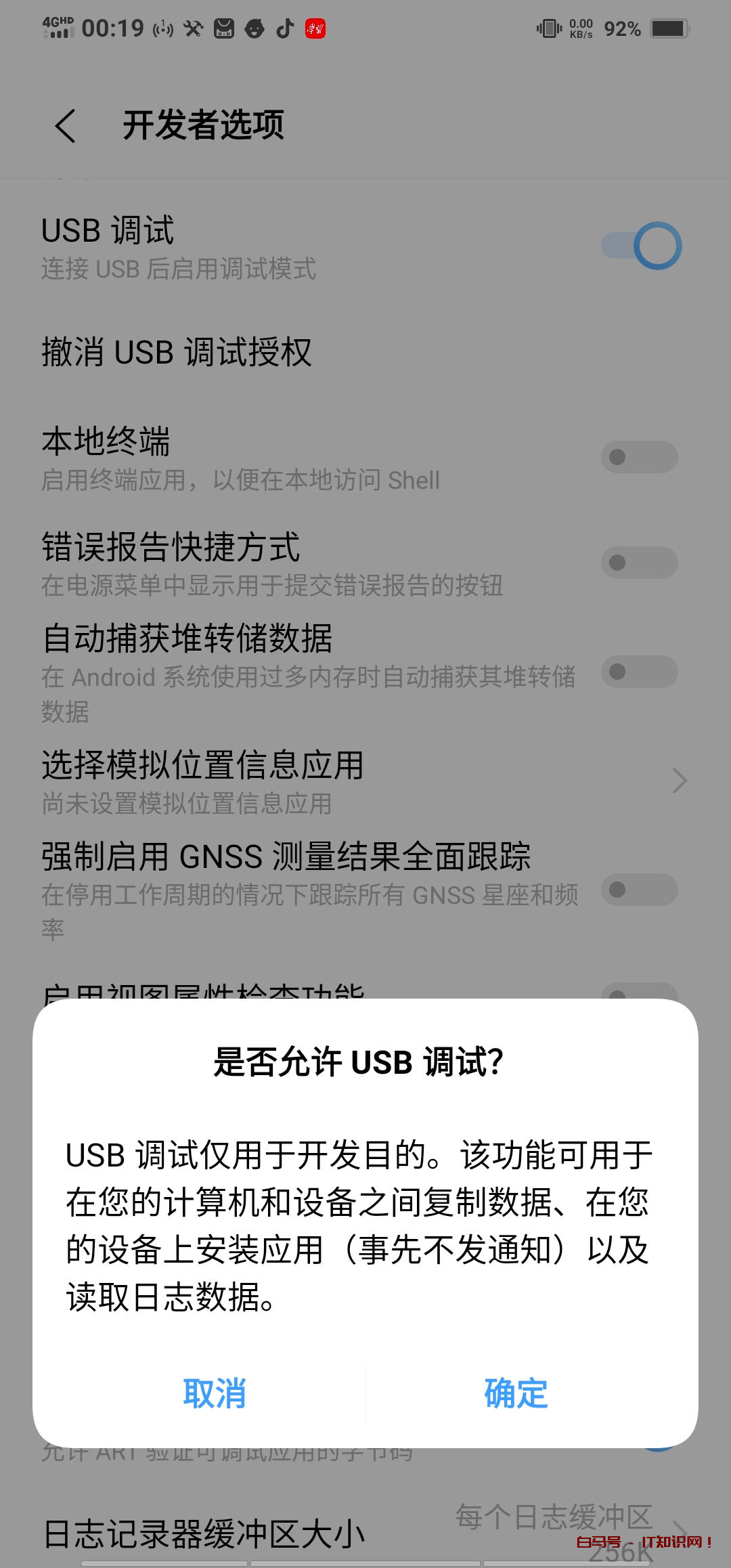Image resolution: width=731 pixels, height=1568 pixels.
Task: Disable the USB 调试 toggle
Action: point(642,246)
